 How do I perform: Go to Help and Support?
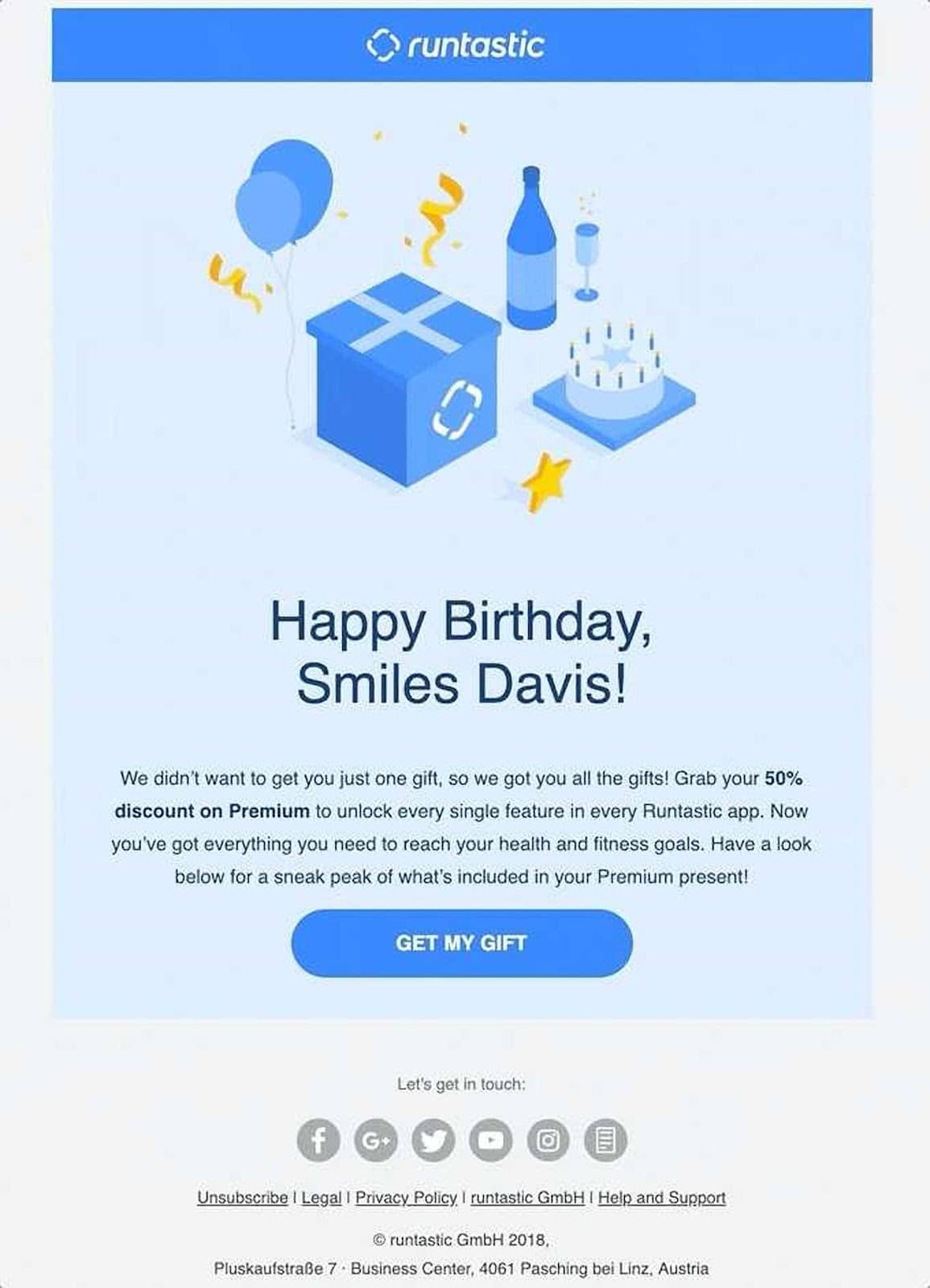tap(661, 1197)
